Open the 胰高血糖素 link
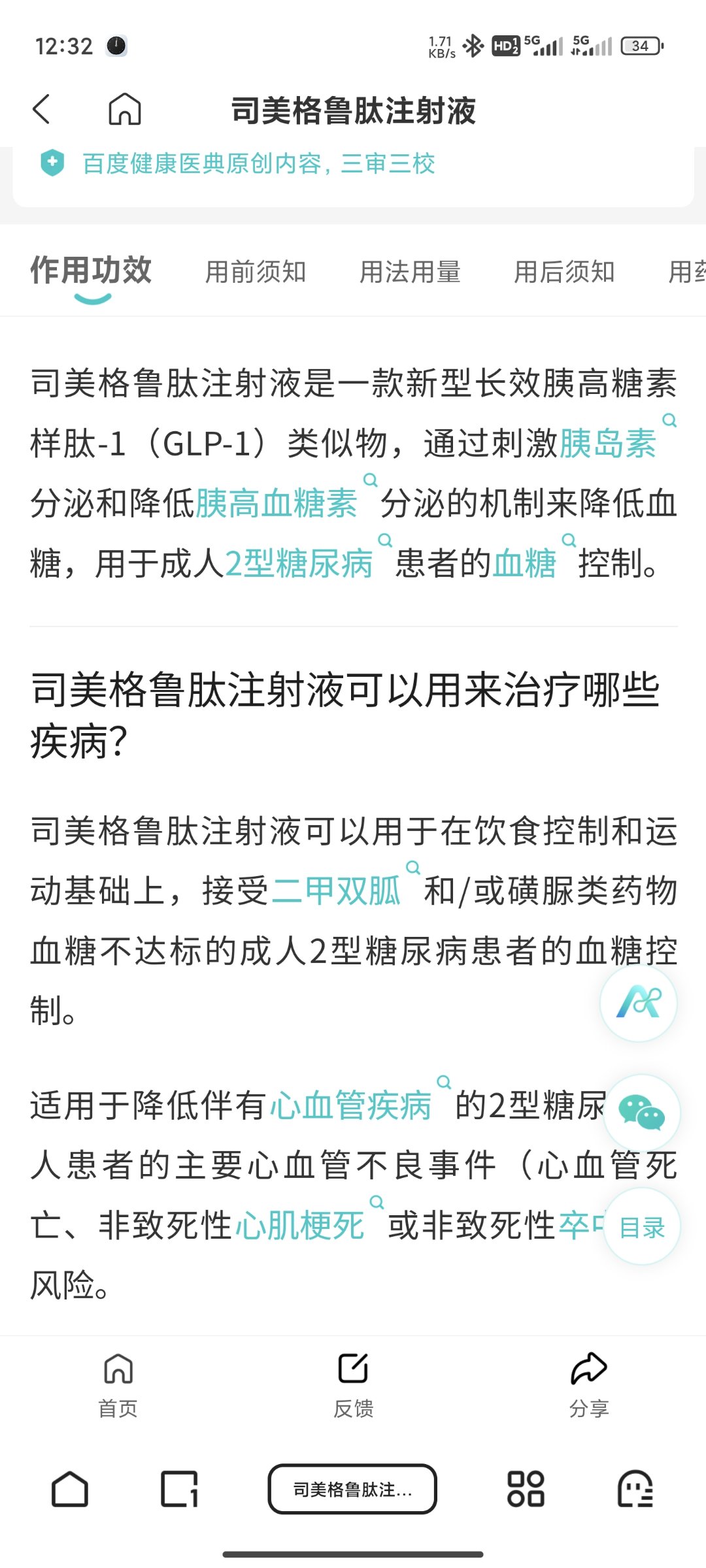Image resolution: width=706 pixels, height=1568 pixels. (277, 504)
